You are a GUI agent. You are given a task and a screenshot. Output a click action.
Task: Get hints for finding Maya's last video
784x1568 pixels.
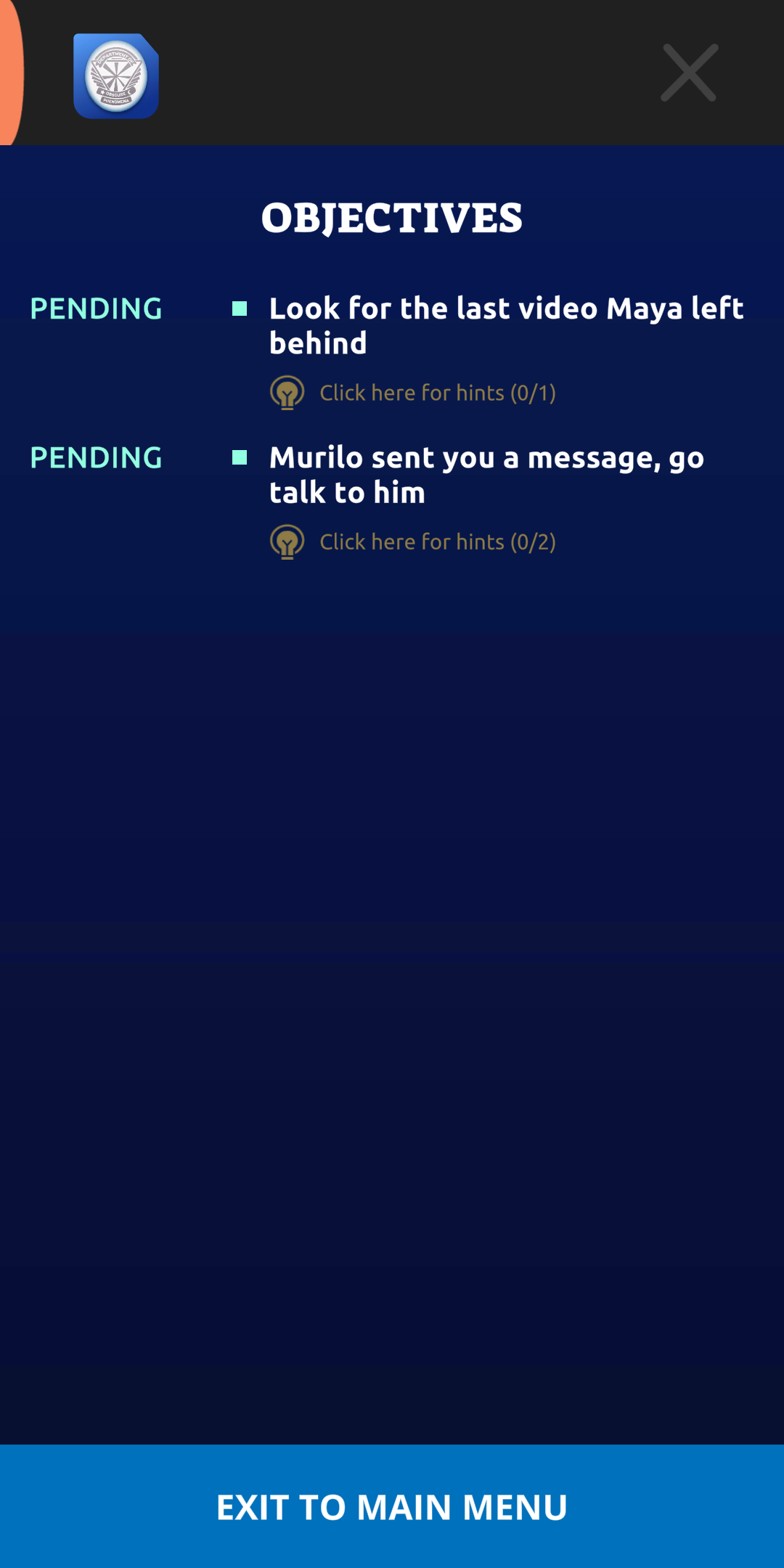(412, 393)
